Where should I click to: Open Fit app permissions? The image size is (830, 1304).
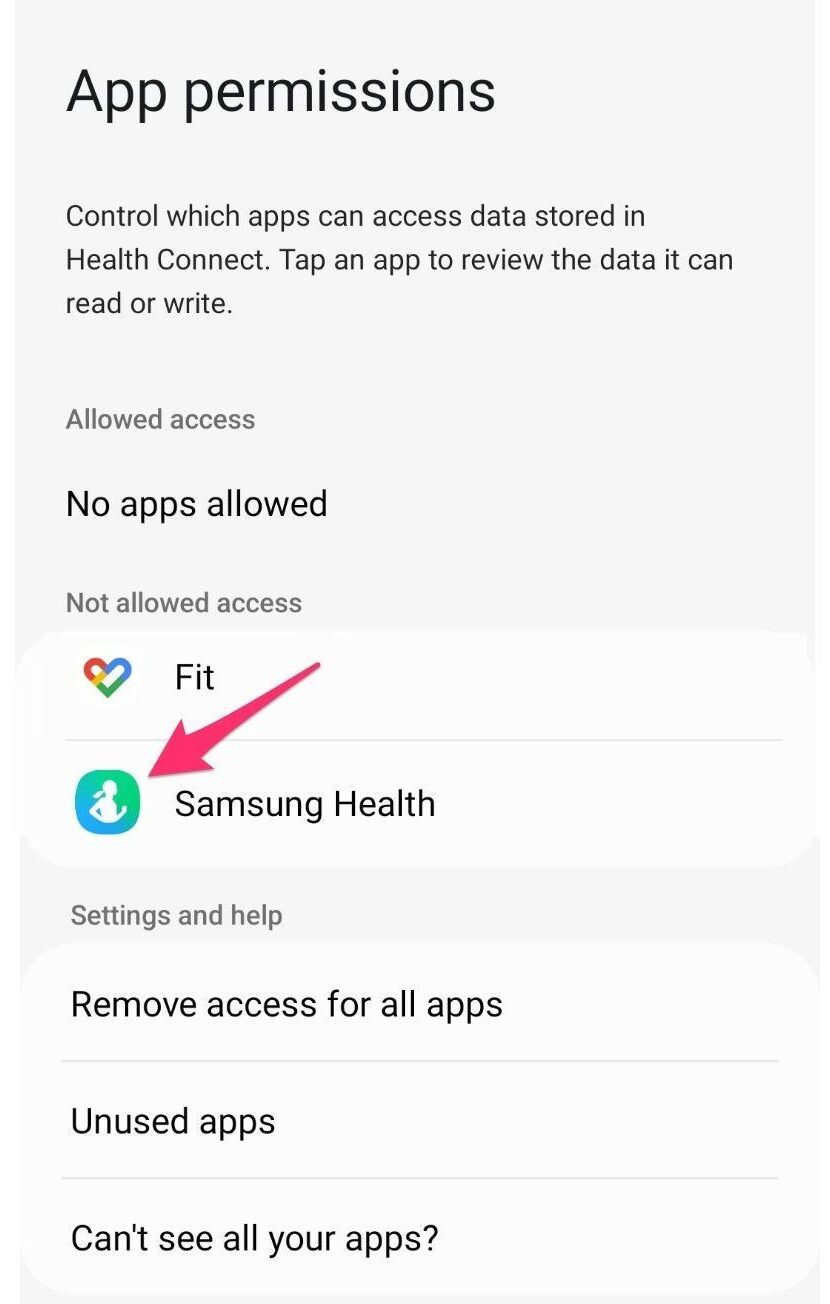tap(195, 678)
